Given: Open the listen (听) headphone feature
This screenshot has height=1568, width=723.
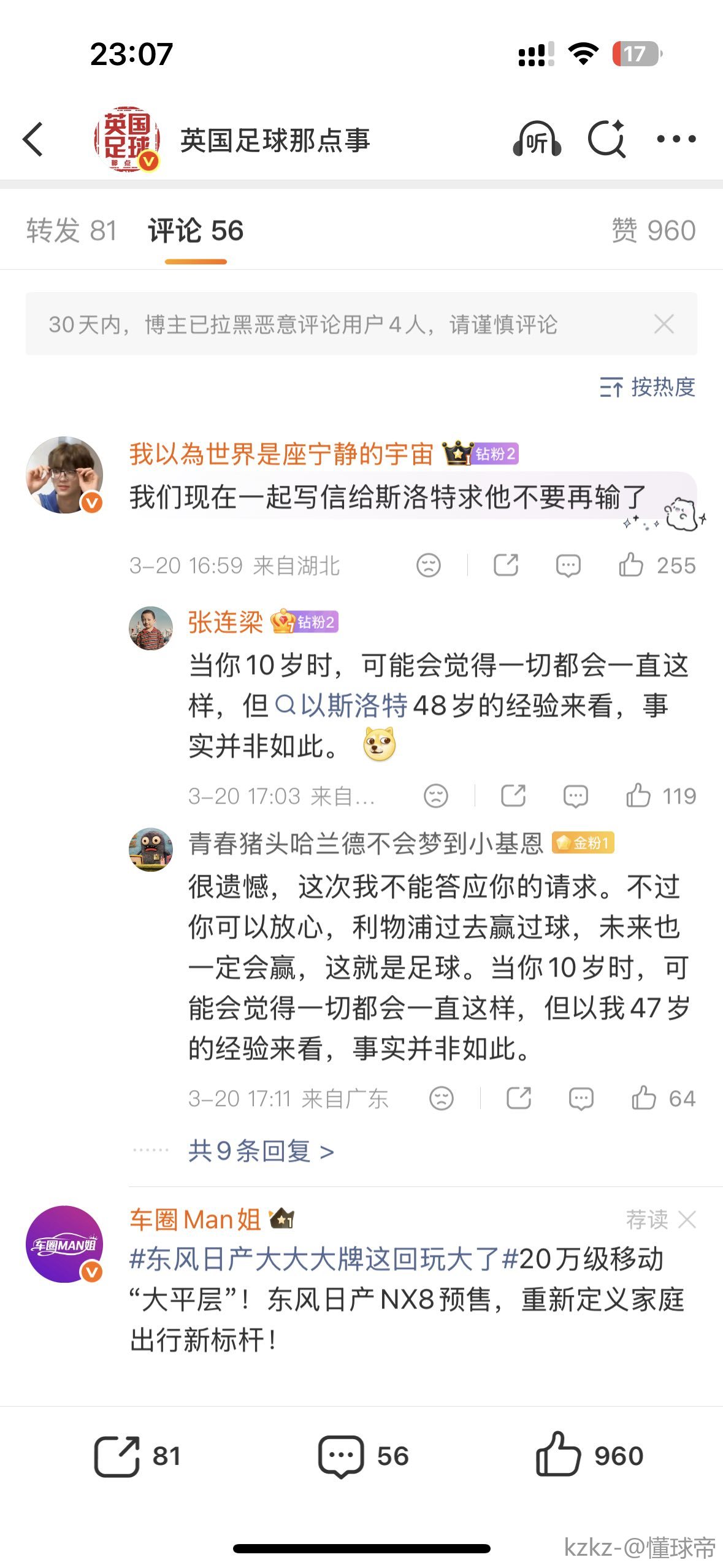Looking at the screenshot, I should pyautogui.click(x=537, y=139).
